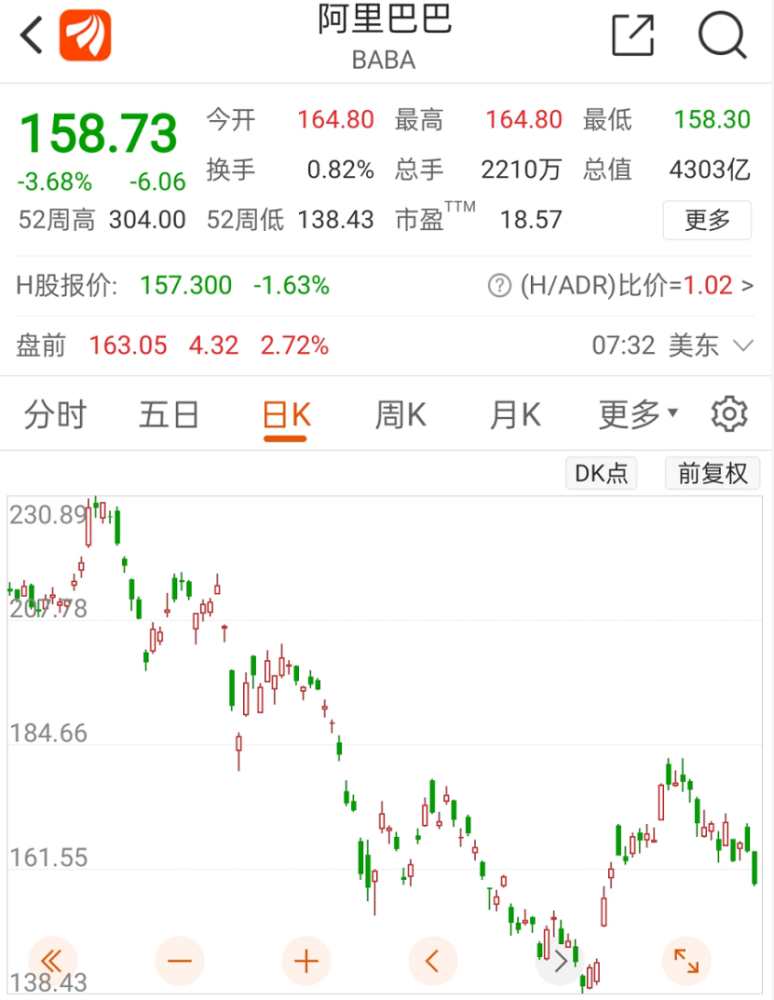774x1000 pixels.
Task: Zoom out the K-line chart
Action: coord(180,962)
